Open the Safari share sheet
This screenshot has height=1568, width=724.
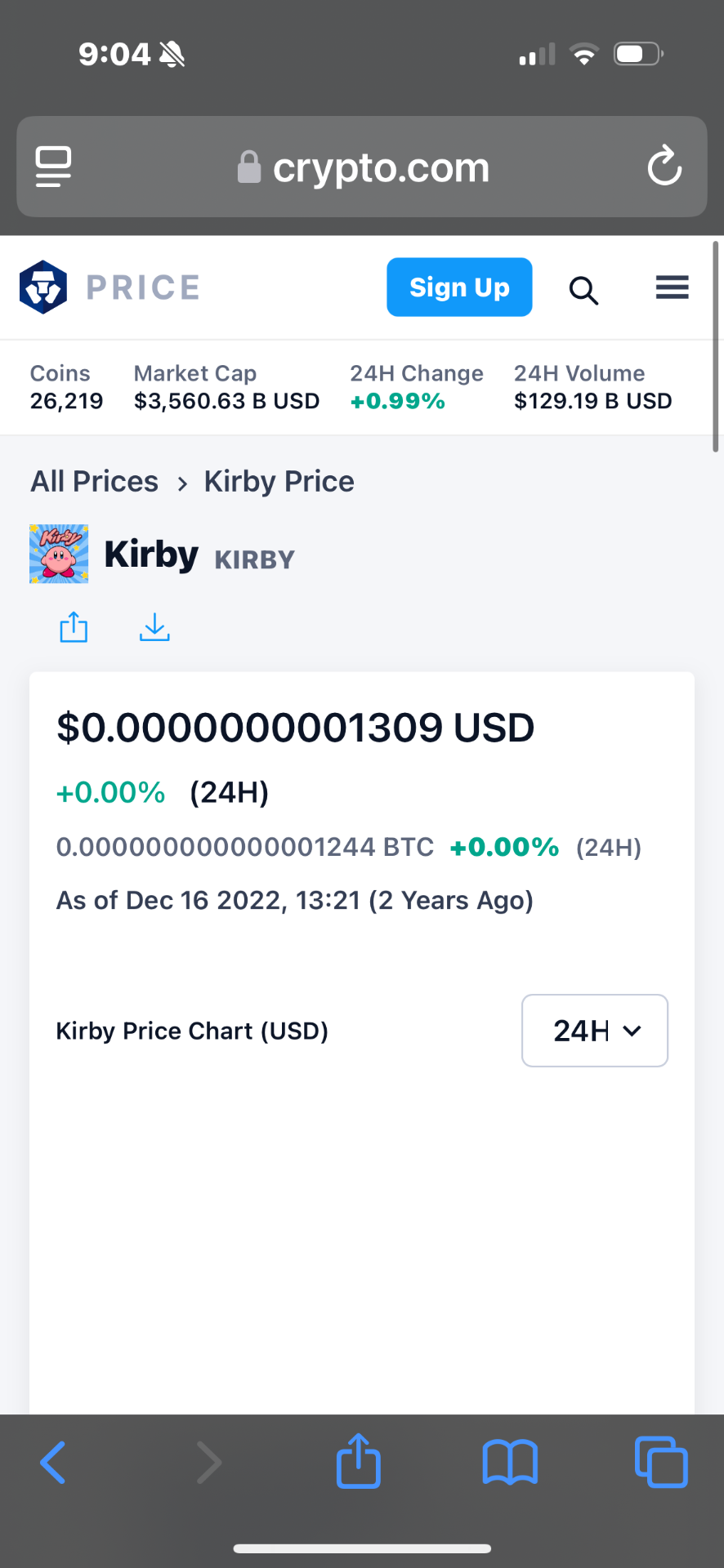click(359, 1460)
